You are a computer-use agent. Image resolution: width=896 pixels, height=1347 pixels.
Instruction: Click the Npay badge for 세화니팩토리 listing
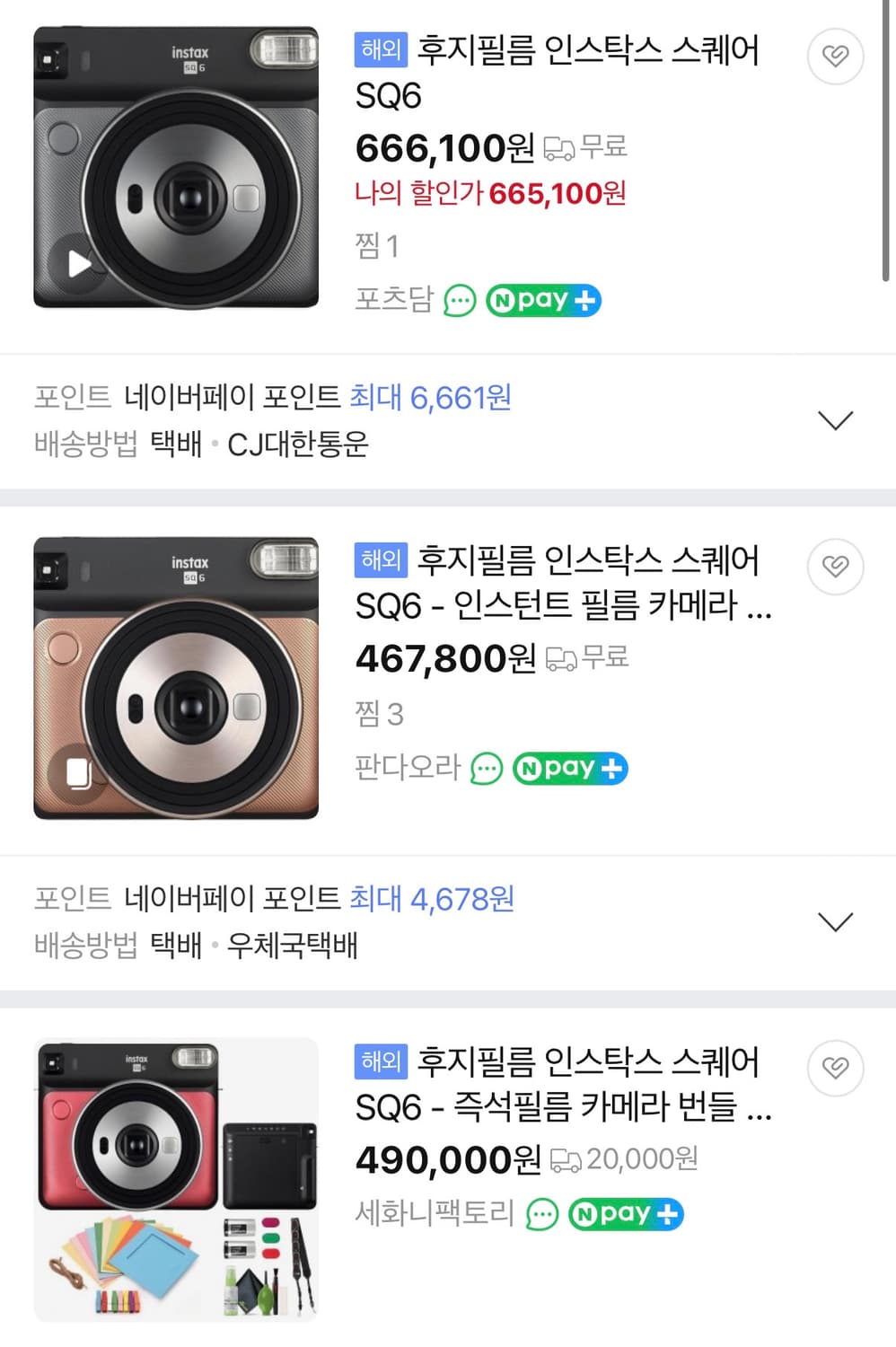(625, 1214)
